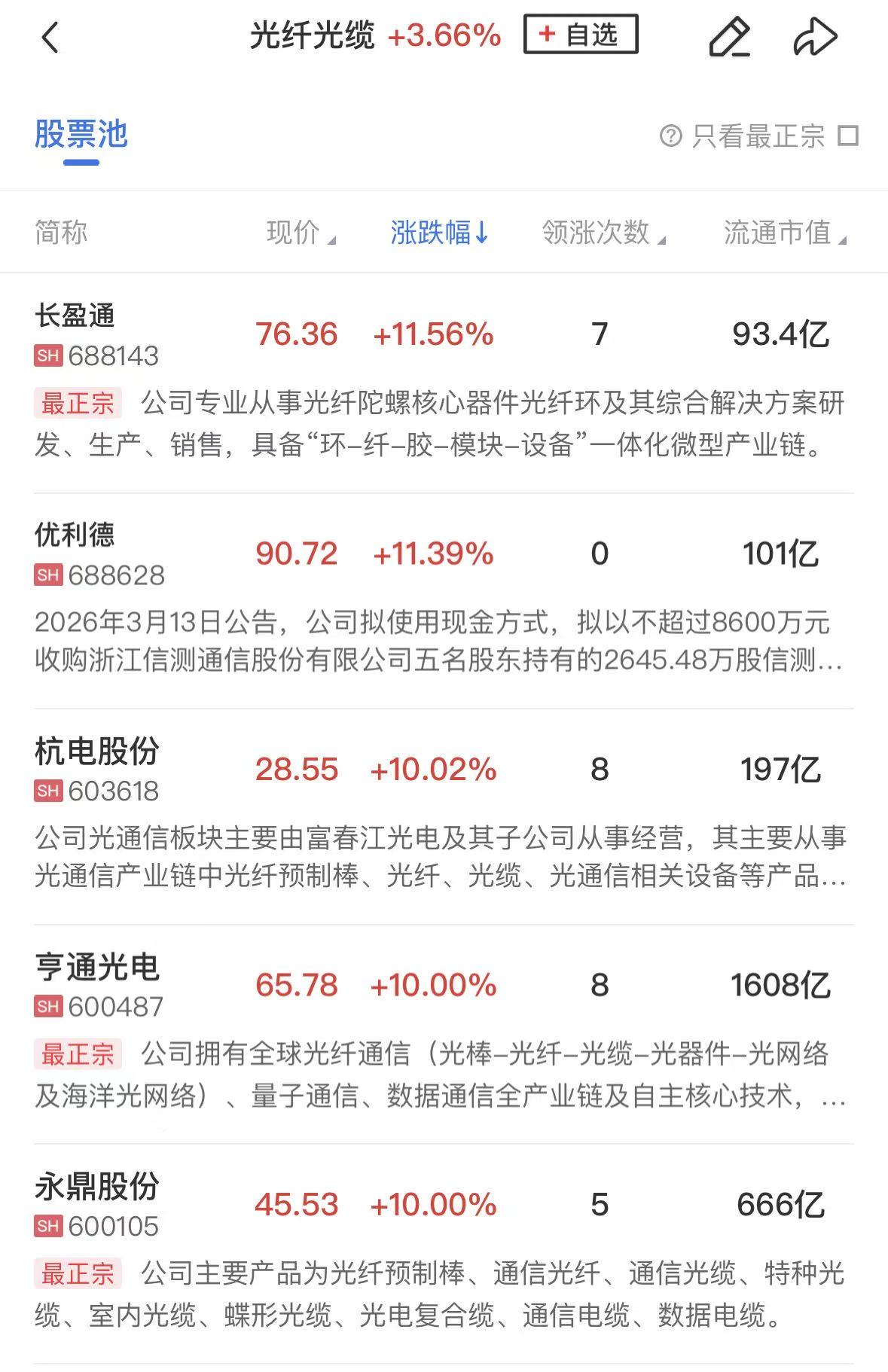
Task: Open the edit pencil icon
Action: 729,37
